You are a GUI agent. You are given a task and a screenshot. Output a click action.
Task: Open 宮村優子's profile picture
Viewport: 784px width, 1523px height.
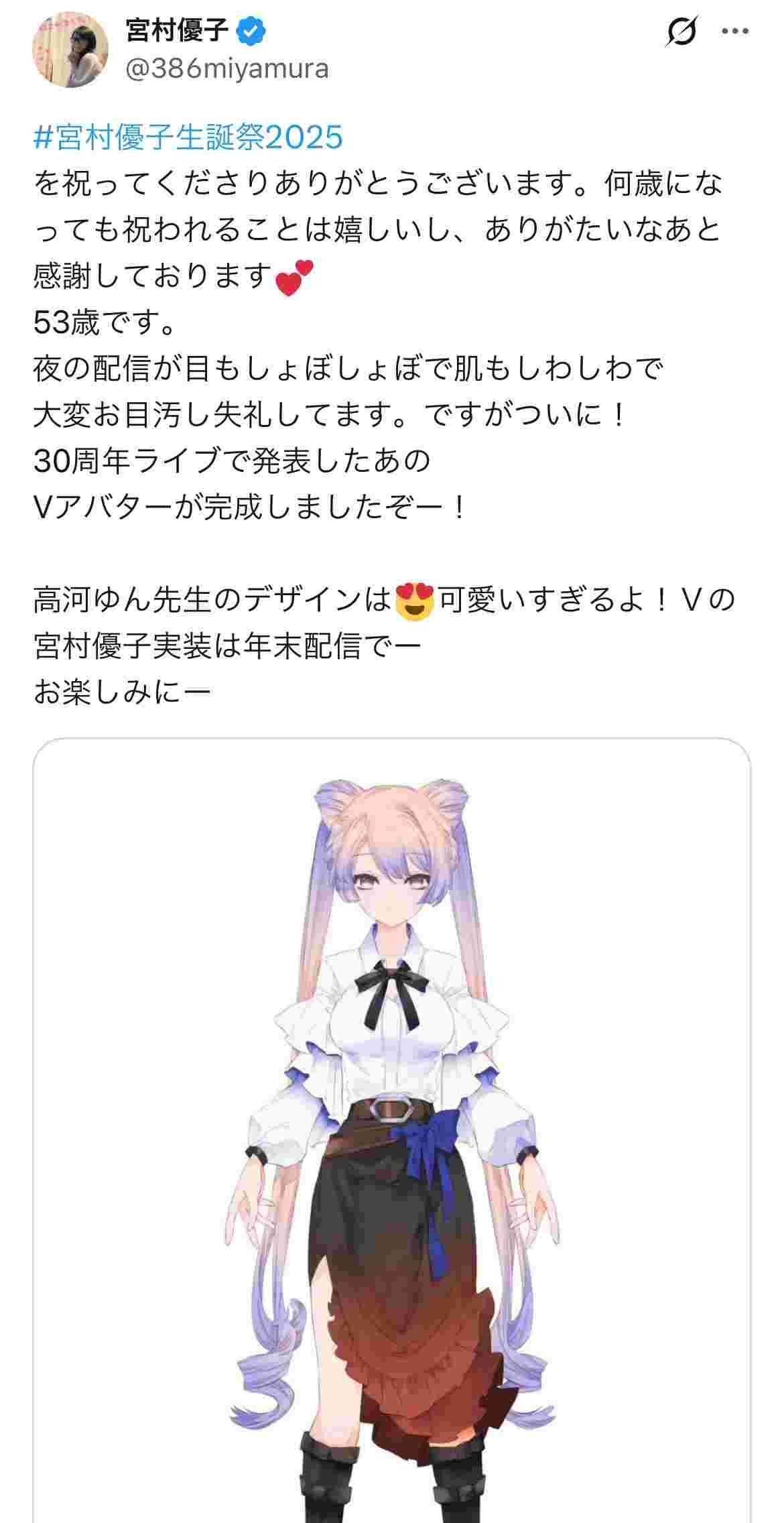coord(70,49)
